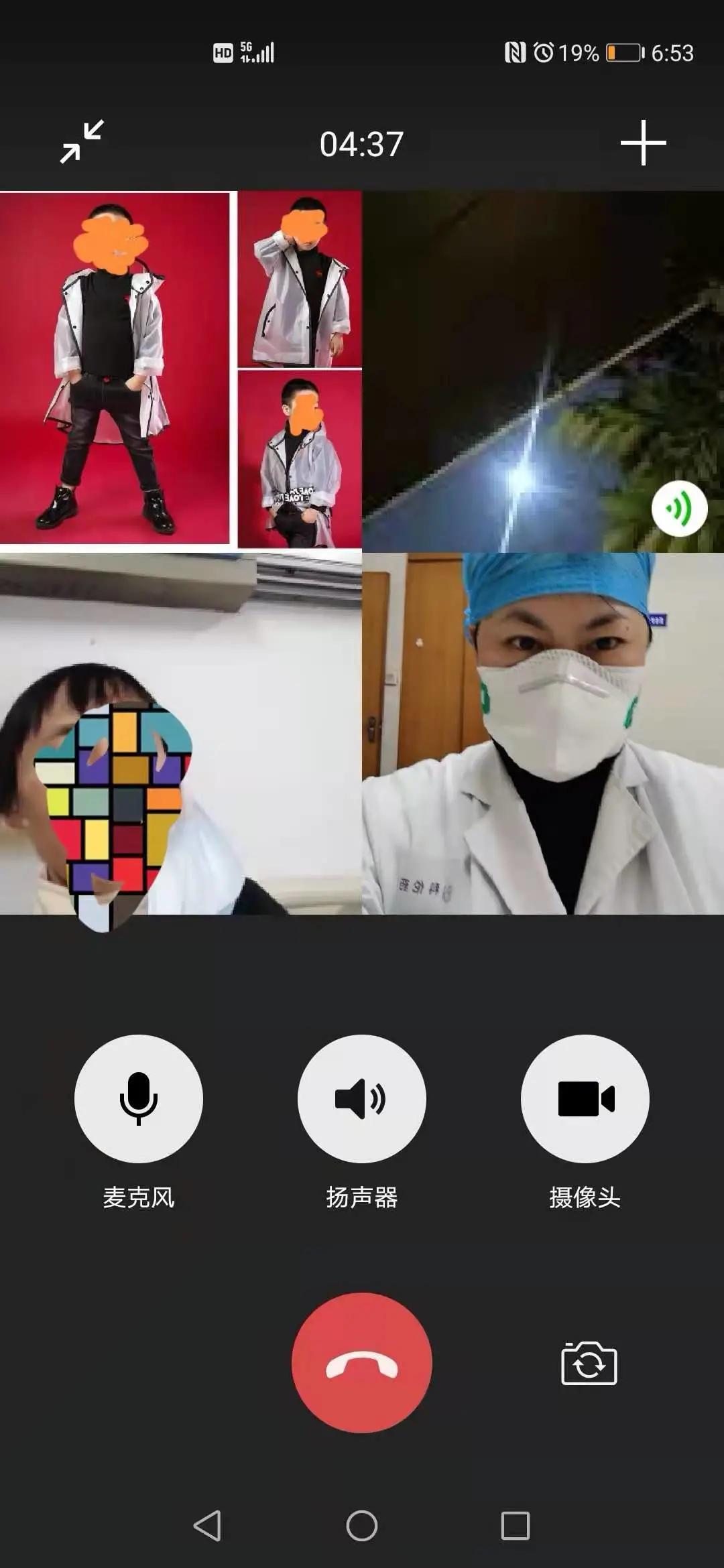Minimize the video call window
This screenshot has width=724, height=1568.
(82, 141)
